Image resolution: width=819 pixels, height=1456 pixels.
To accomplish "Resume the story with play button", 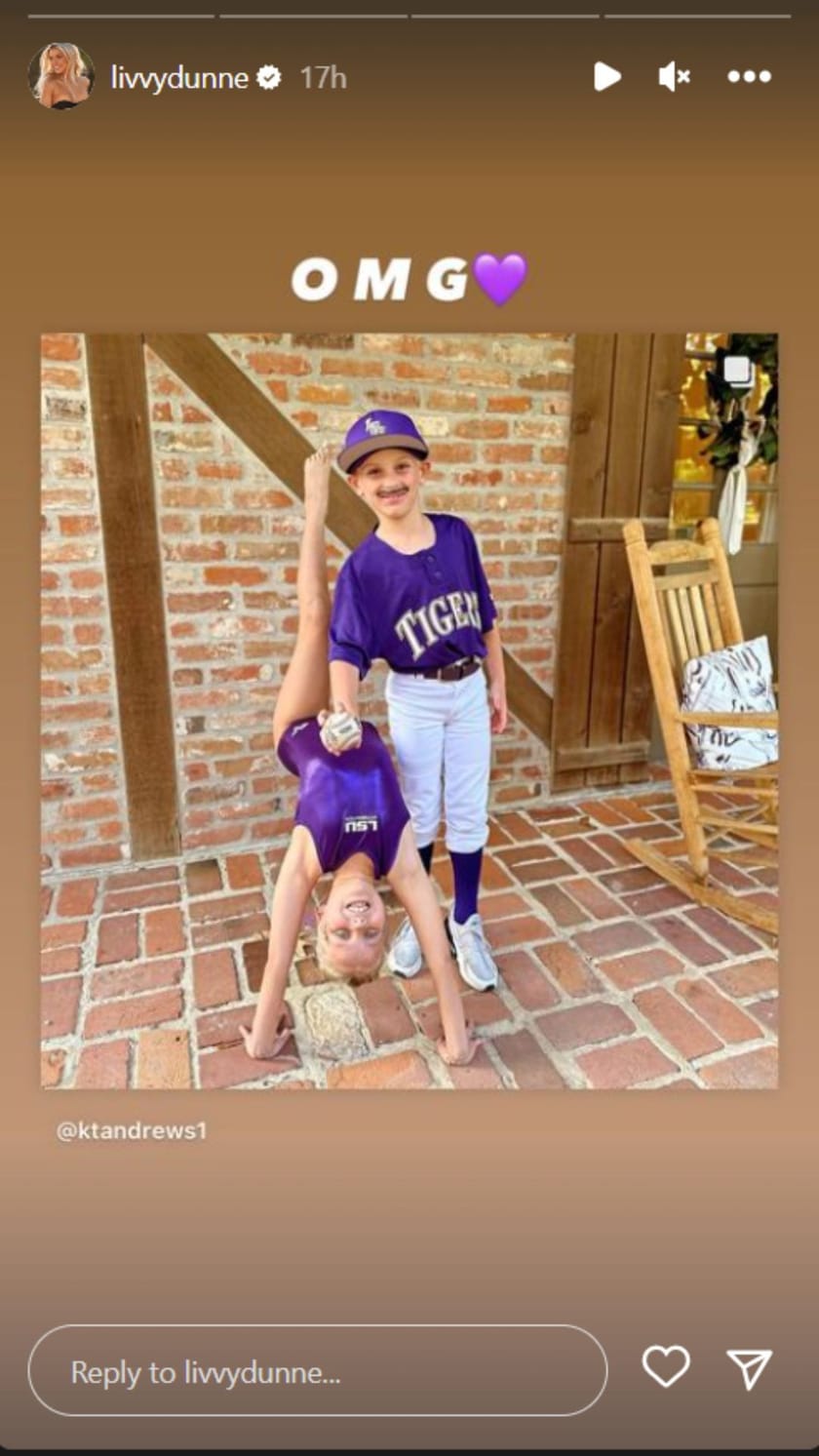I will [x=606, y=76].
